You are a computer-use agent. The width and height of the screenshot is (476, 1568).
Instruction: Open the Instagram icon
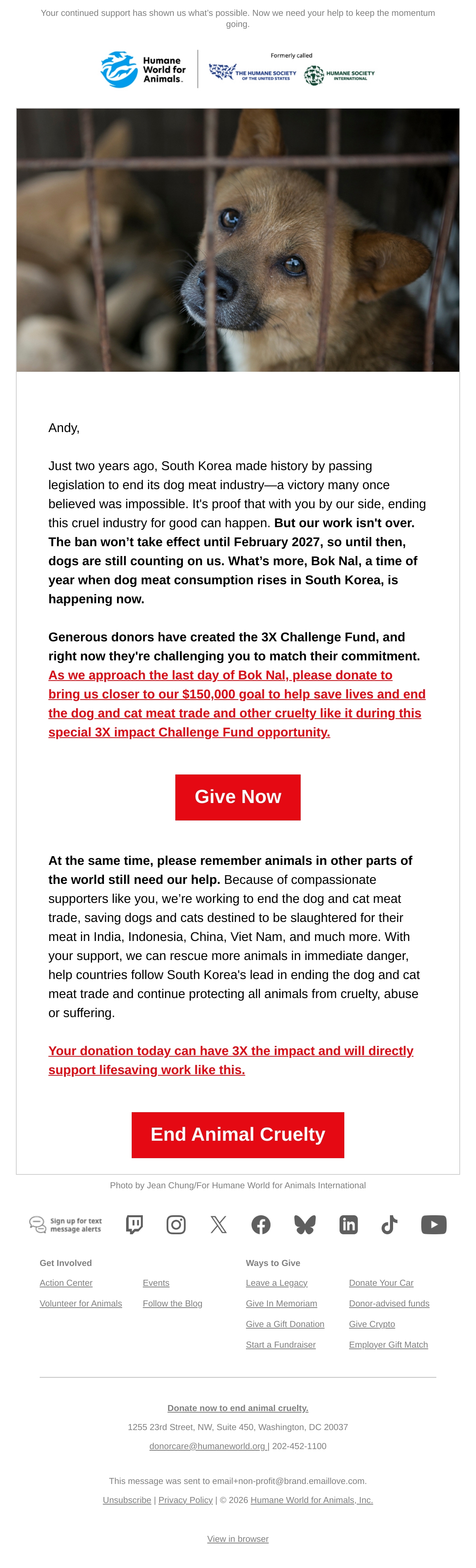pyautogui.click(x=176, y=1224)
